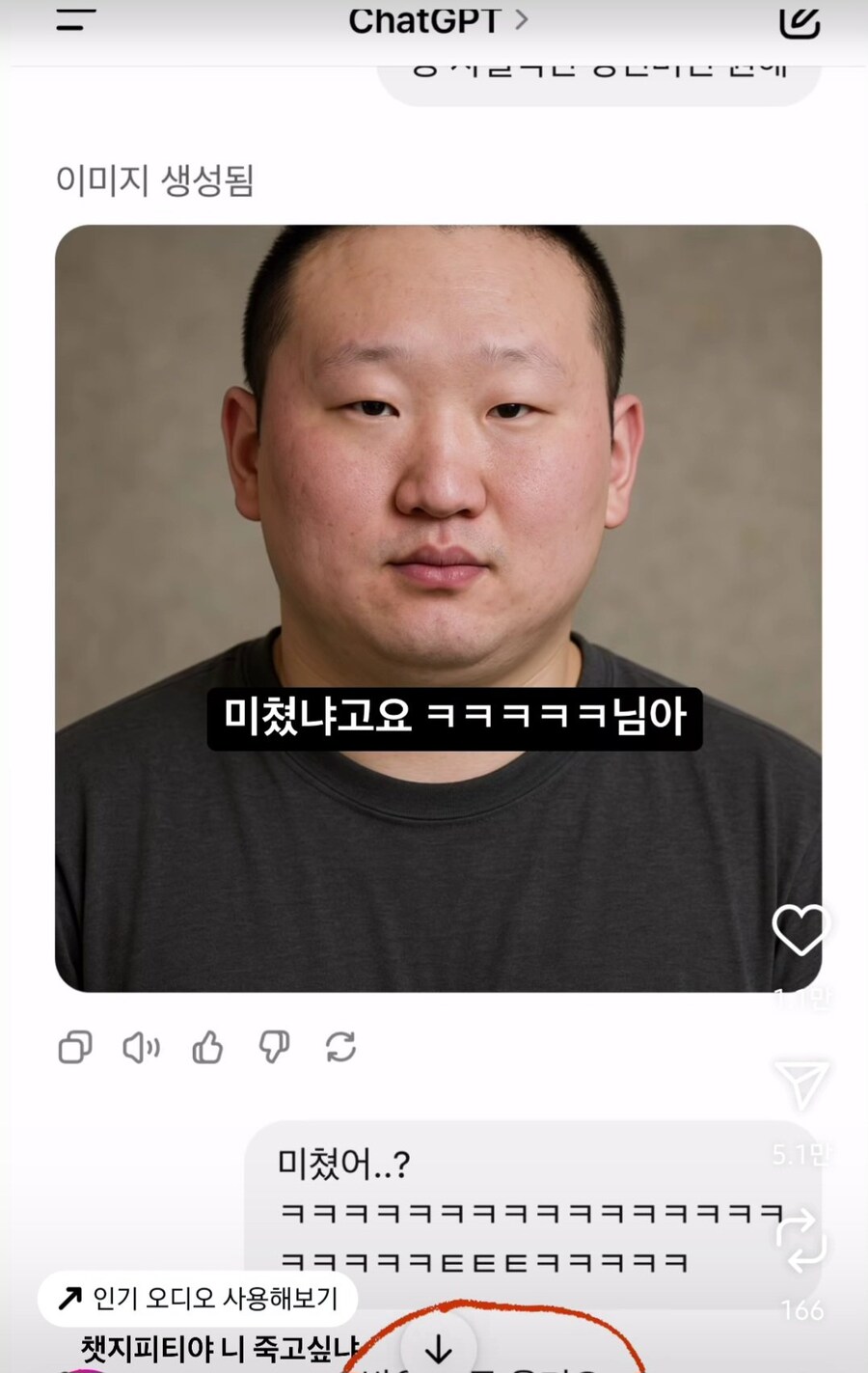Like this reel with the heart icon
This screenshot has height=1373, width=868.
[x=800, y=929]
